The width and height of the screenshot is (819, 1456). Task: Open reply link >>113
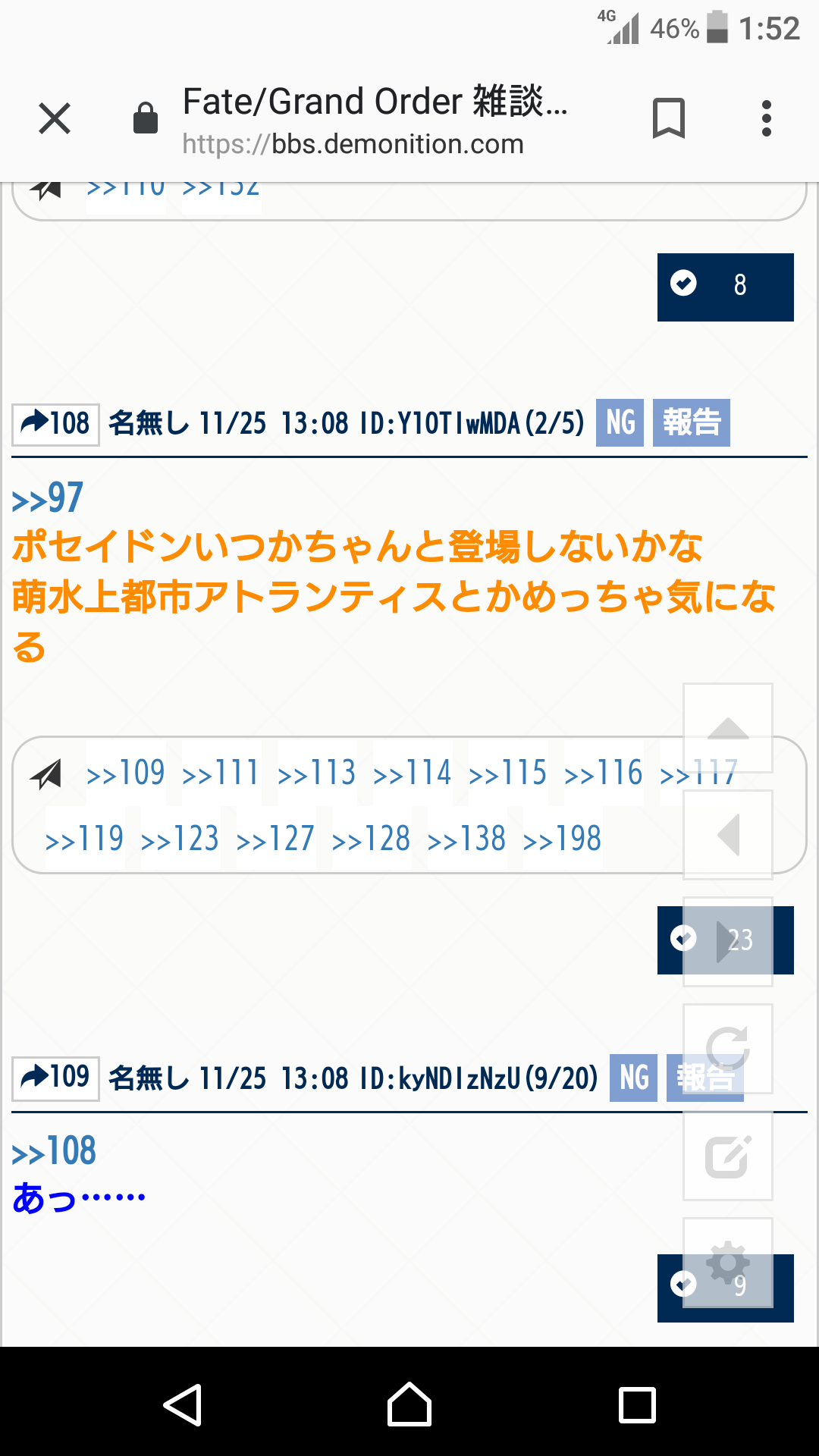pos(316,773)
